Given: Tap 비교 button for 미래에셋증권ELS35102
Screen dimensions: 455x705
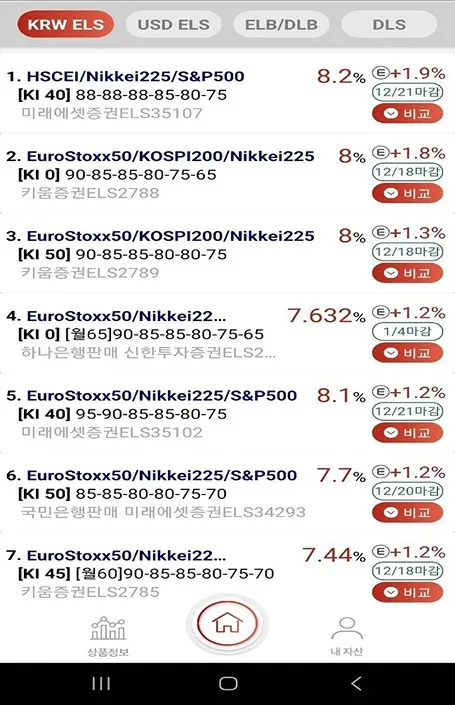Looking at the screenshot, I should (x=407, y=433).
